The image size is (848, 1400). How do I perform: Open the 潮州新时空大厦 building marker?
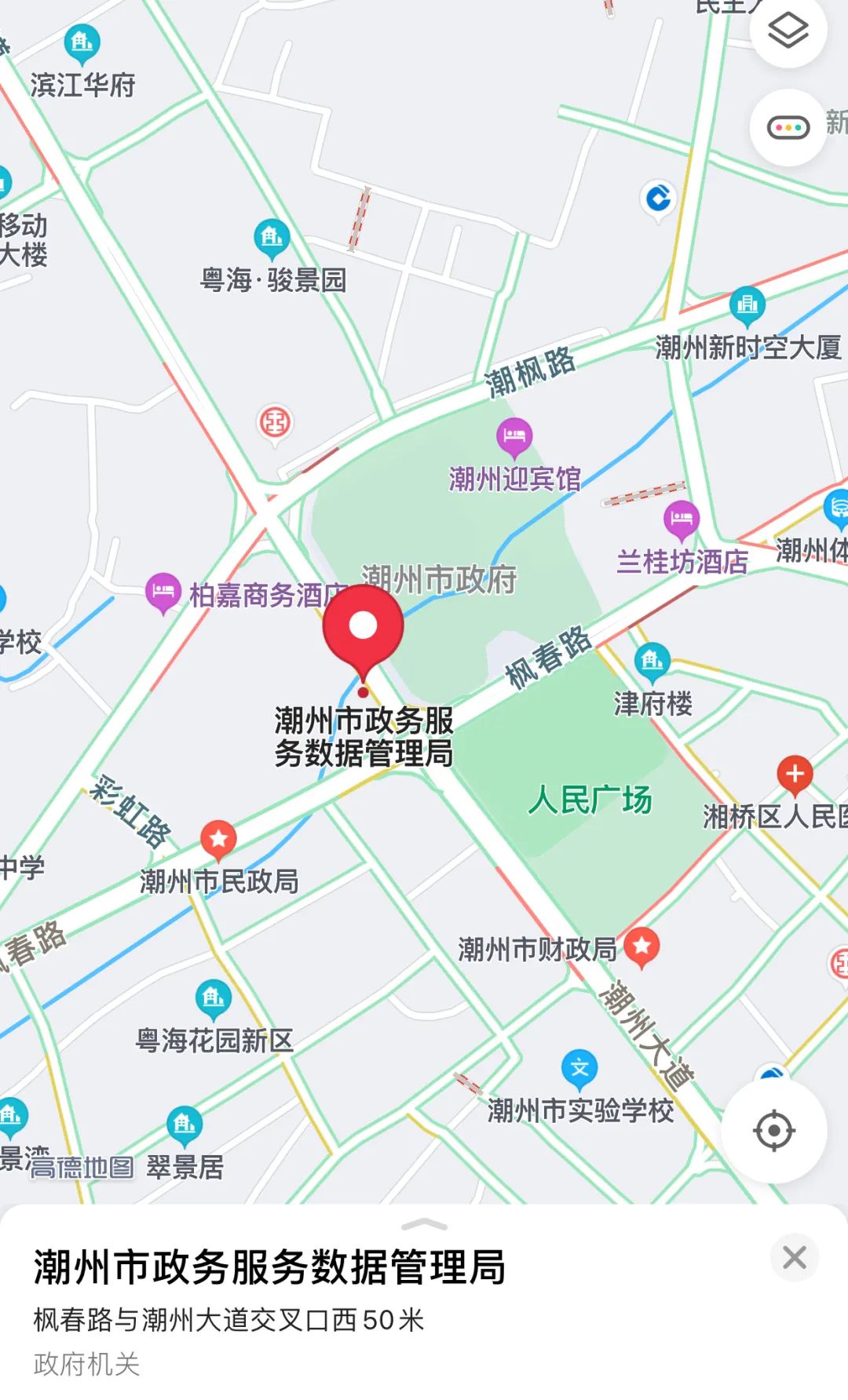click(747, 304)
